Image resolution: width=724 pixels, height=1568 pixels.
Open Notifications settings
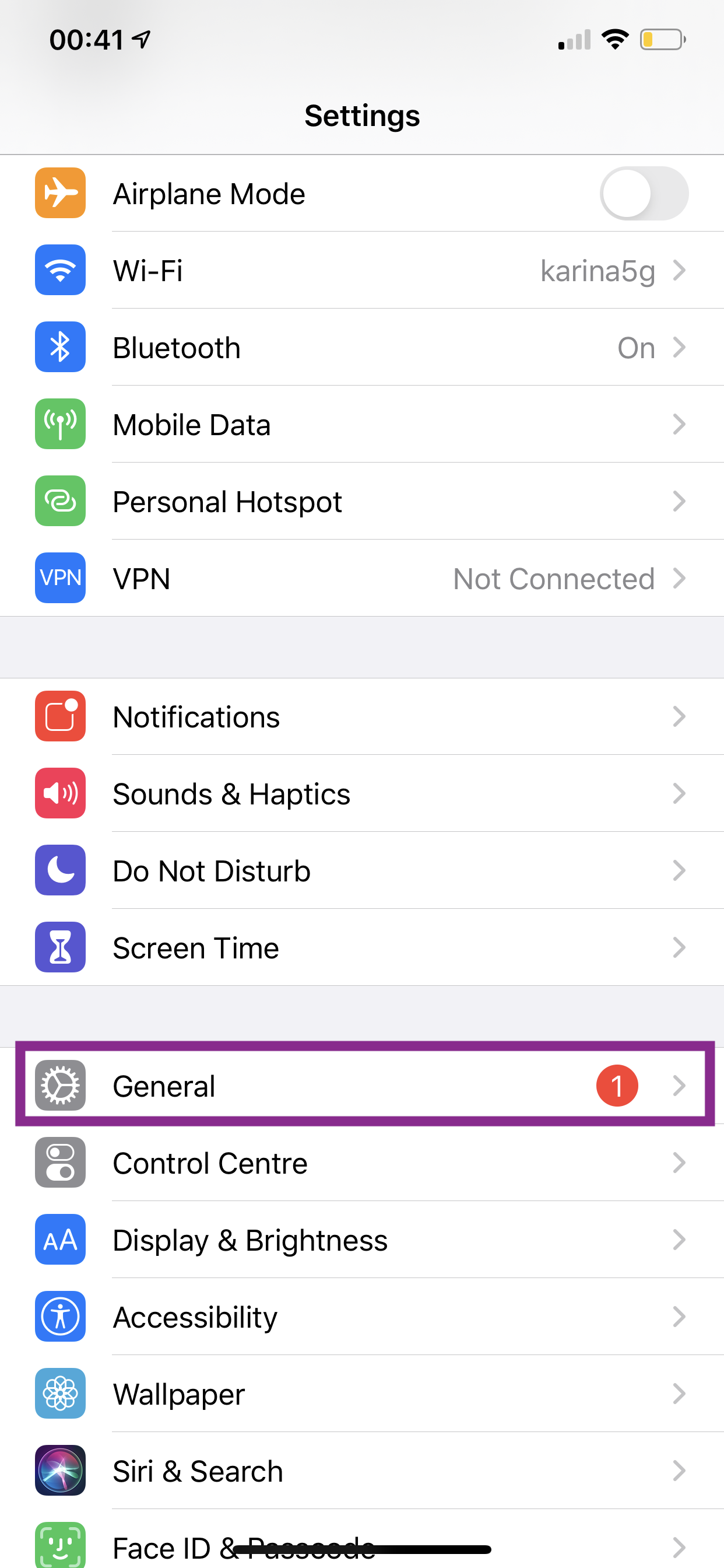click(362, 716)
